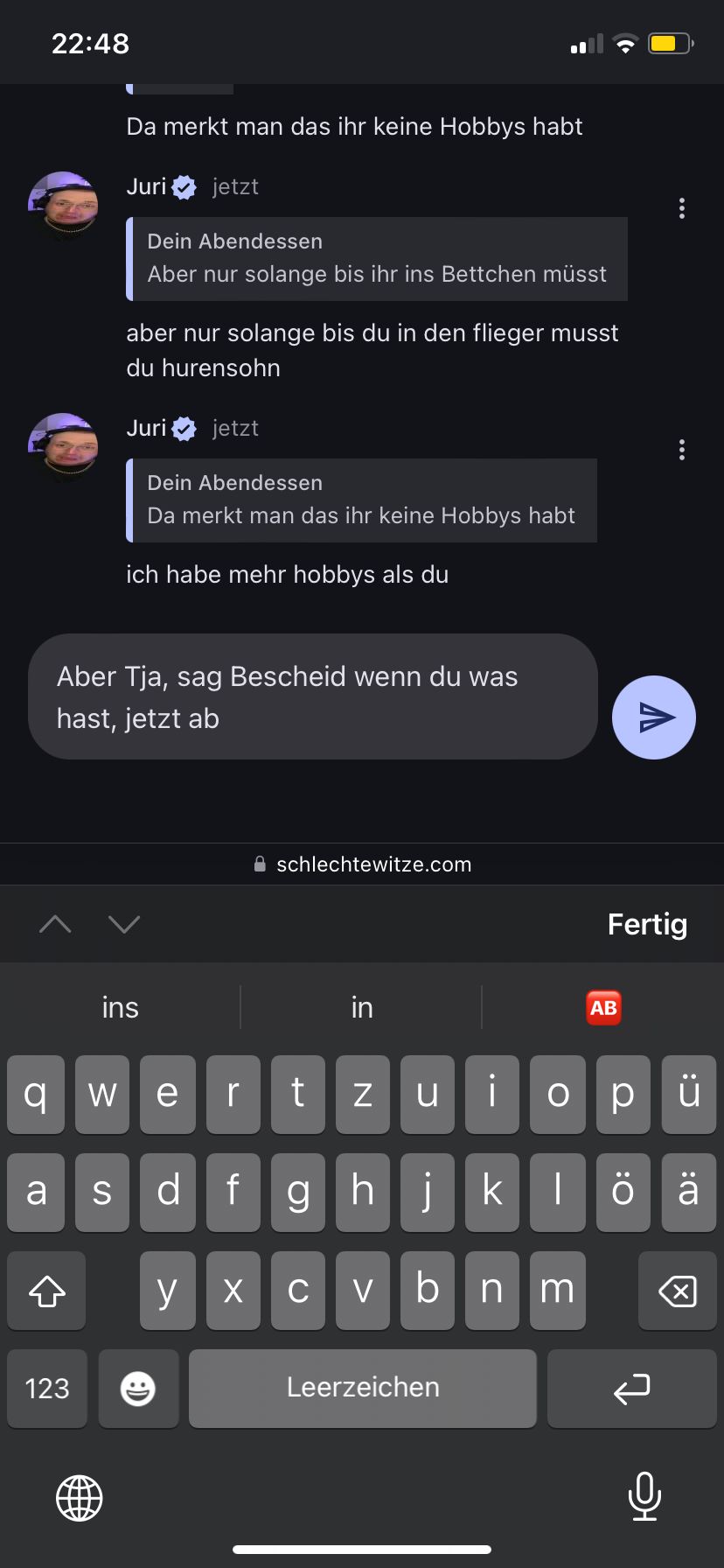Delete last character with backspace

(677, 1291)
